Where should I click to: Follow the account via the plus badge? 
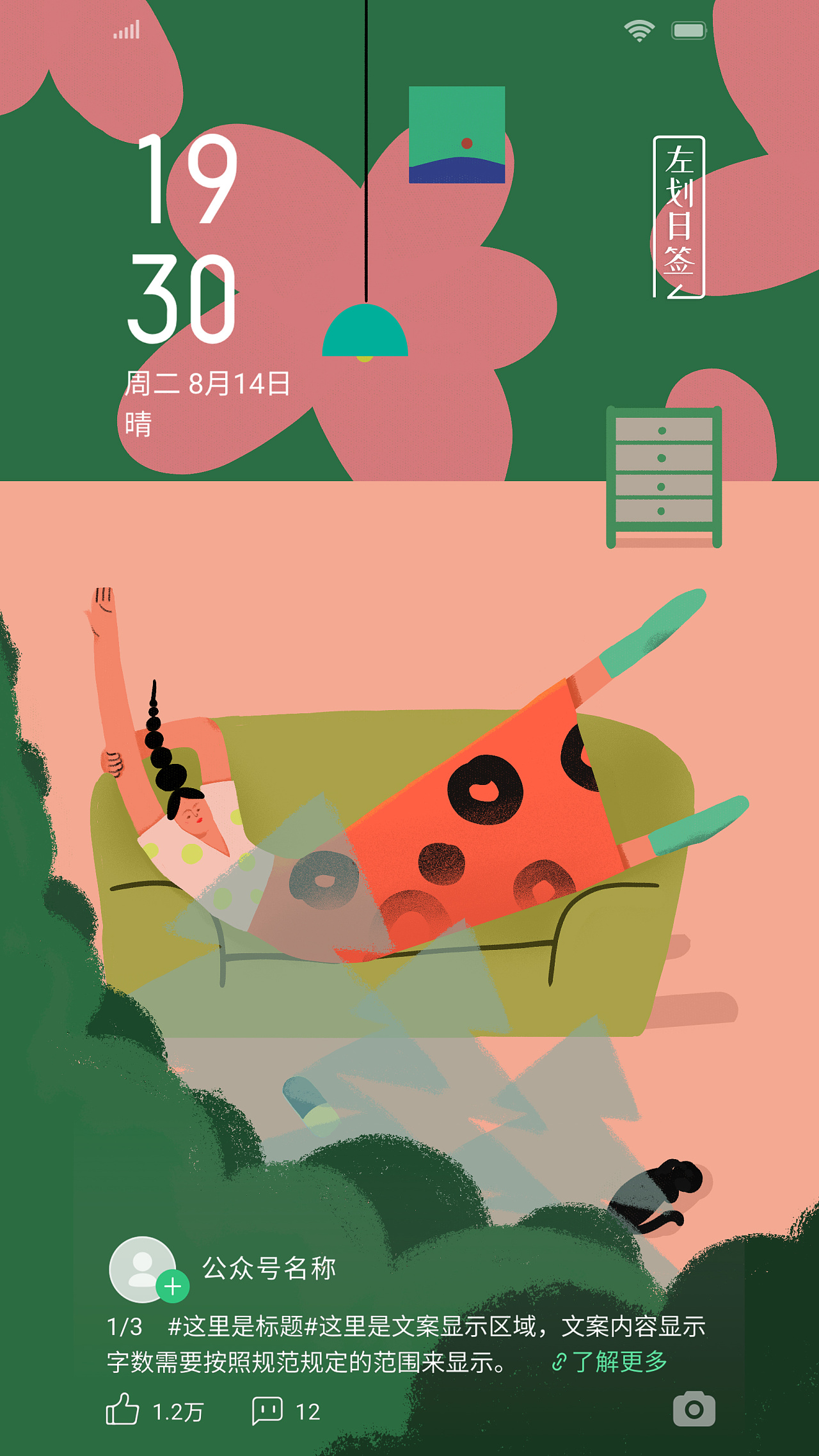(x=173, y=1286)
